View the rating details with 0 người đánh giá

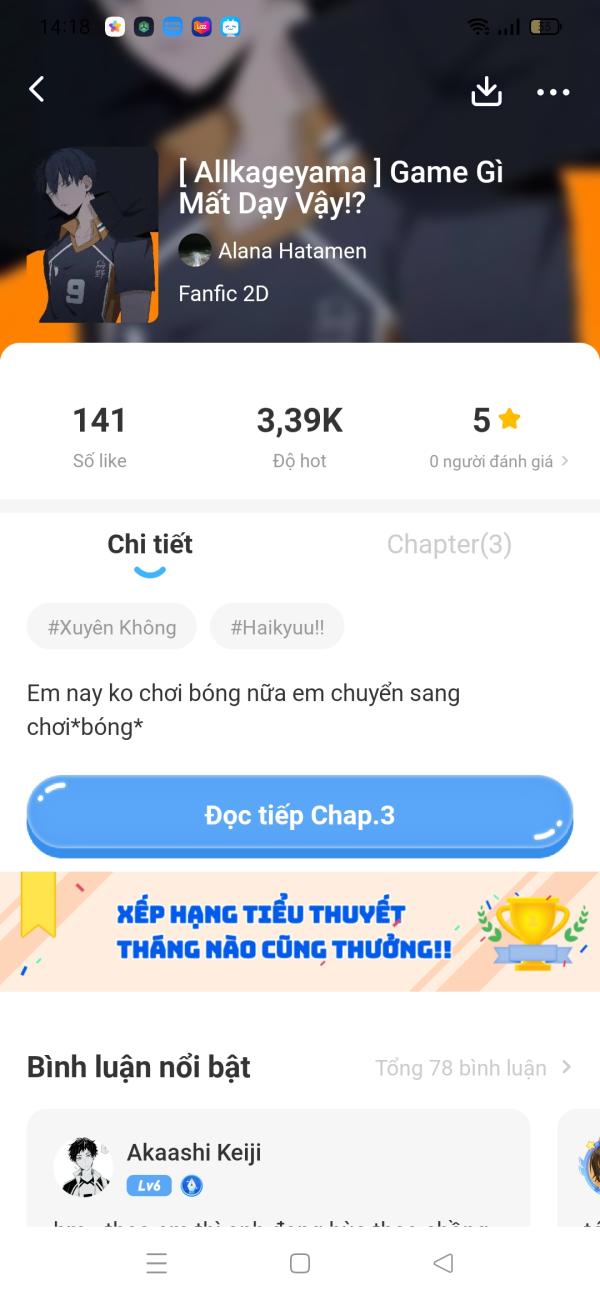click(498, 461)
